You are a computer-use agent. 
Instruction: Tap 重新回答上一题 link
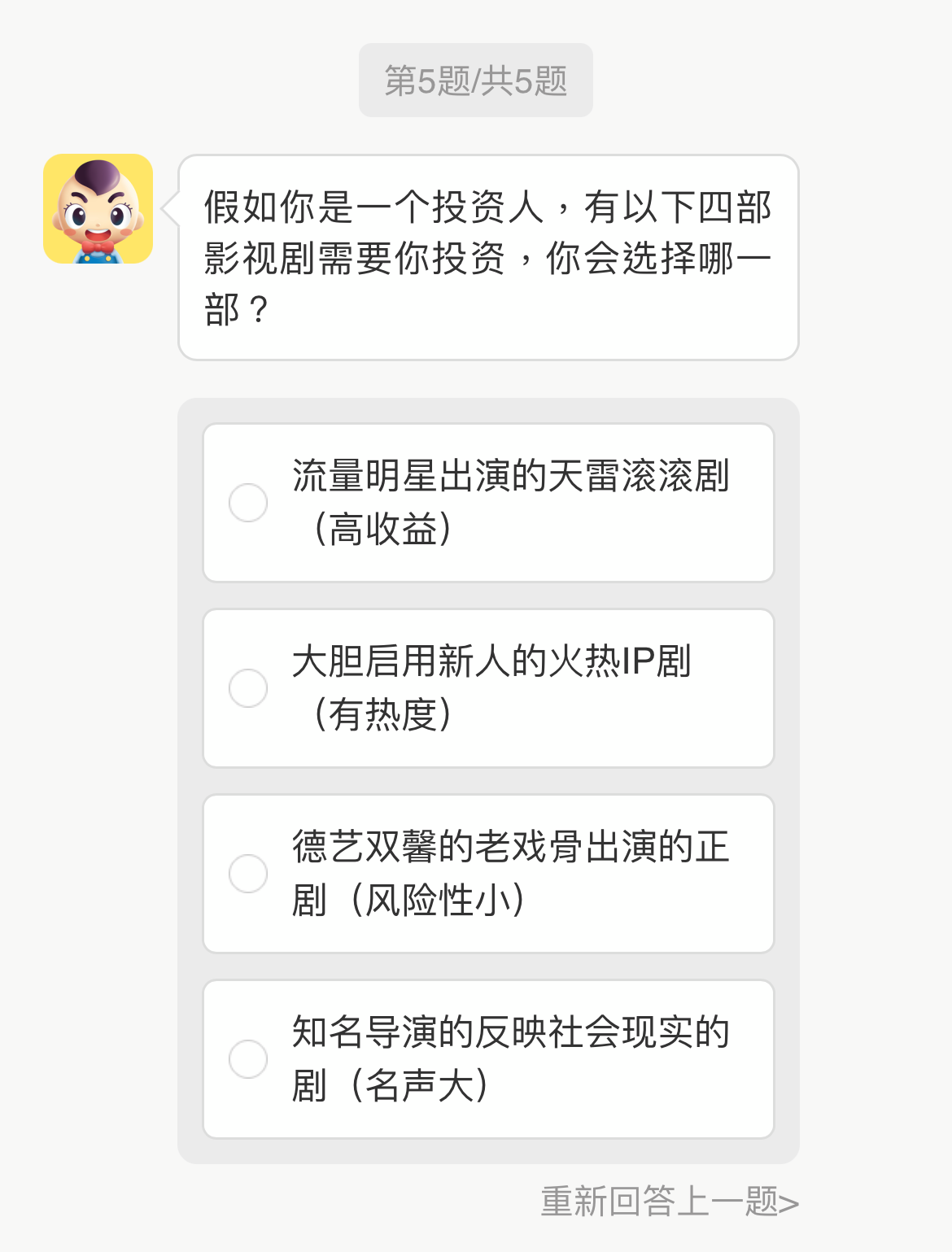[x=669, y=1202]
